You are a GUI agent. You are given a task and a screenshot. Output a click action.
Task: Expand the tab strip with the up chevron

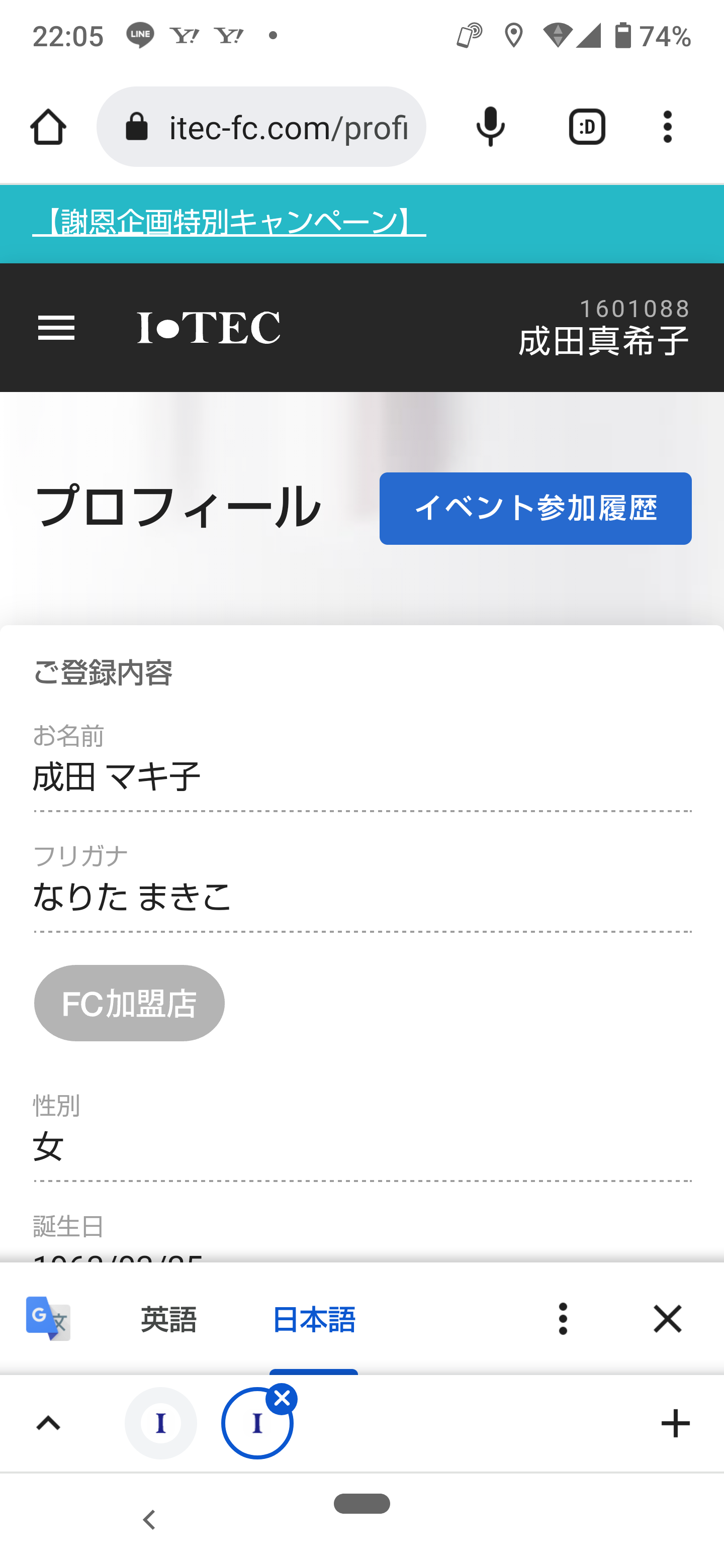(49, 1423)
